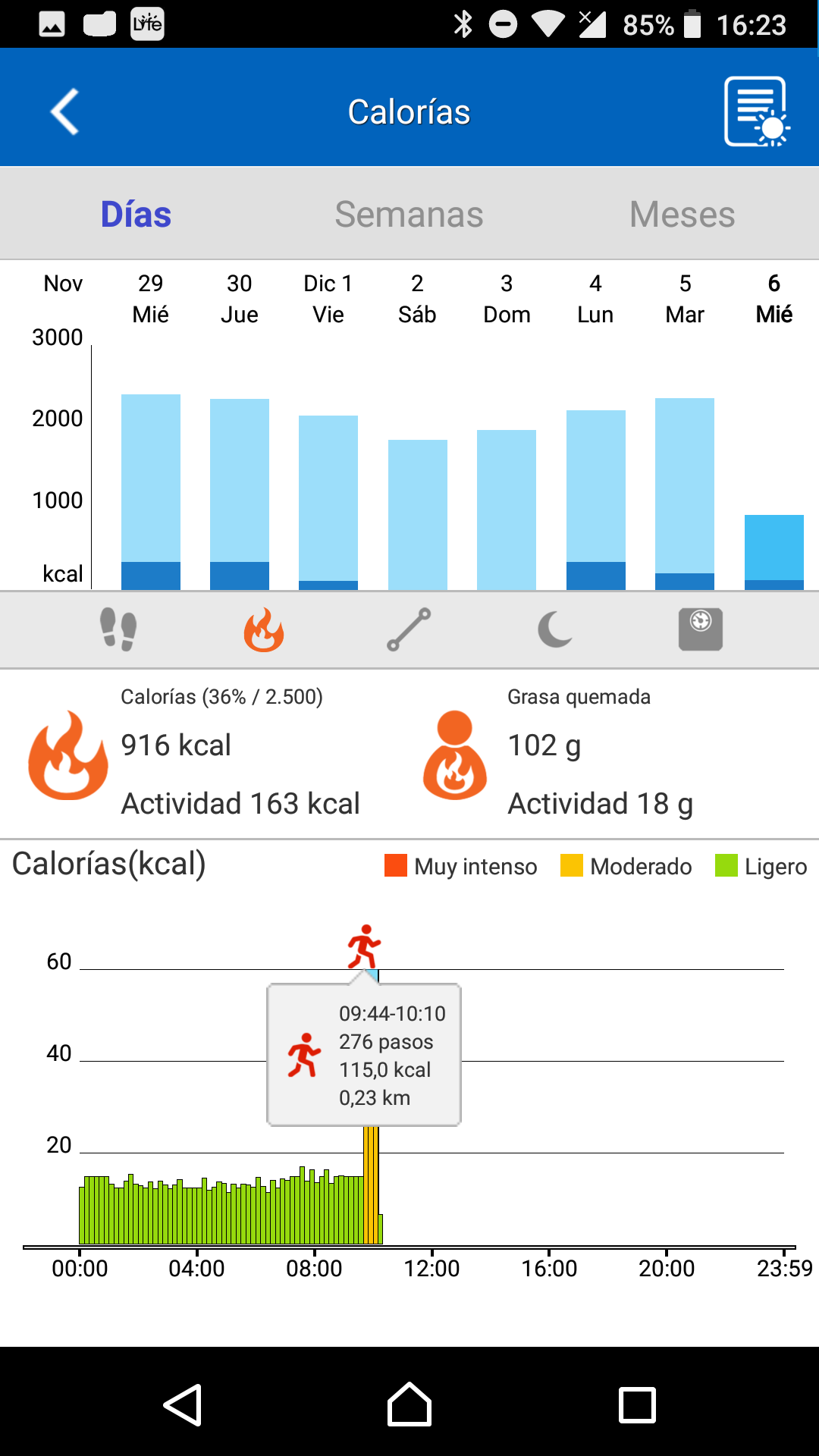The image size is (819, 1456).
Task: Show distance with the route icon
Action: pyautogui.click(x=409, y=629)
